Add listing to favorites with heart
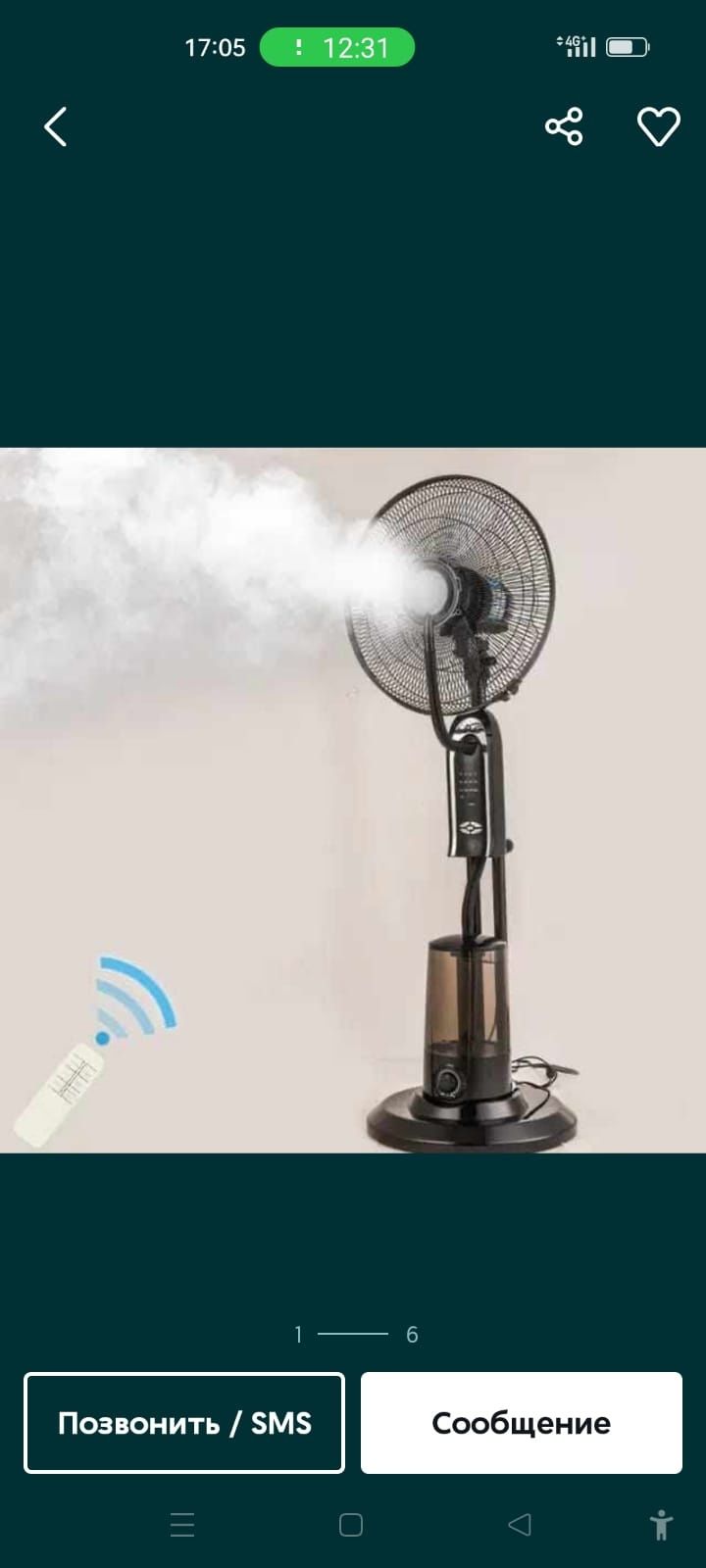 [x=658, y=126]
